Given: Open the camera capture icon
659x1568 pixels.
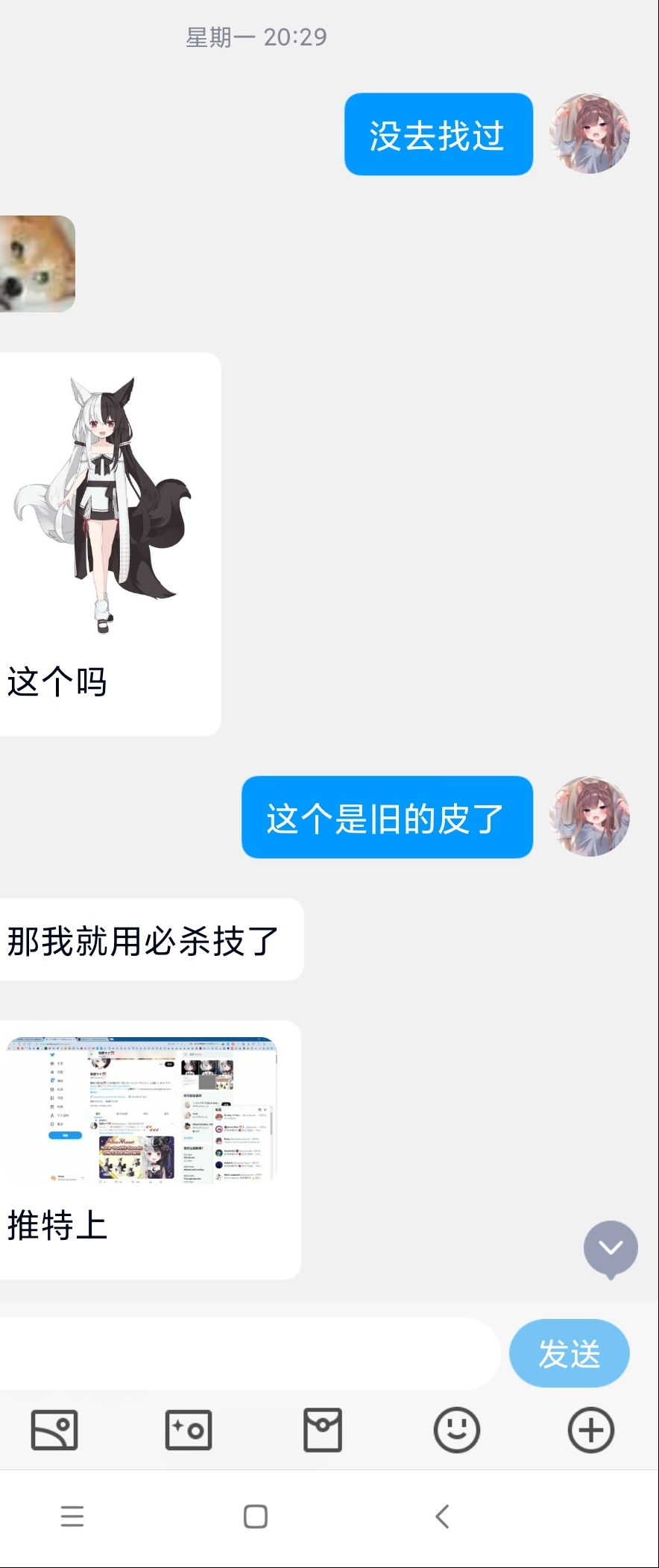Looking at the screenshot, I should coord(189,1430).
